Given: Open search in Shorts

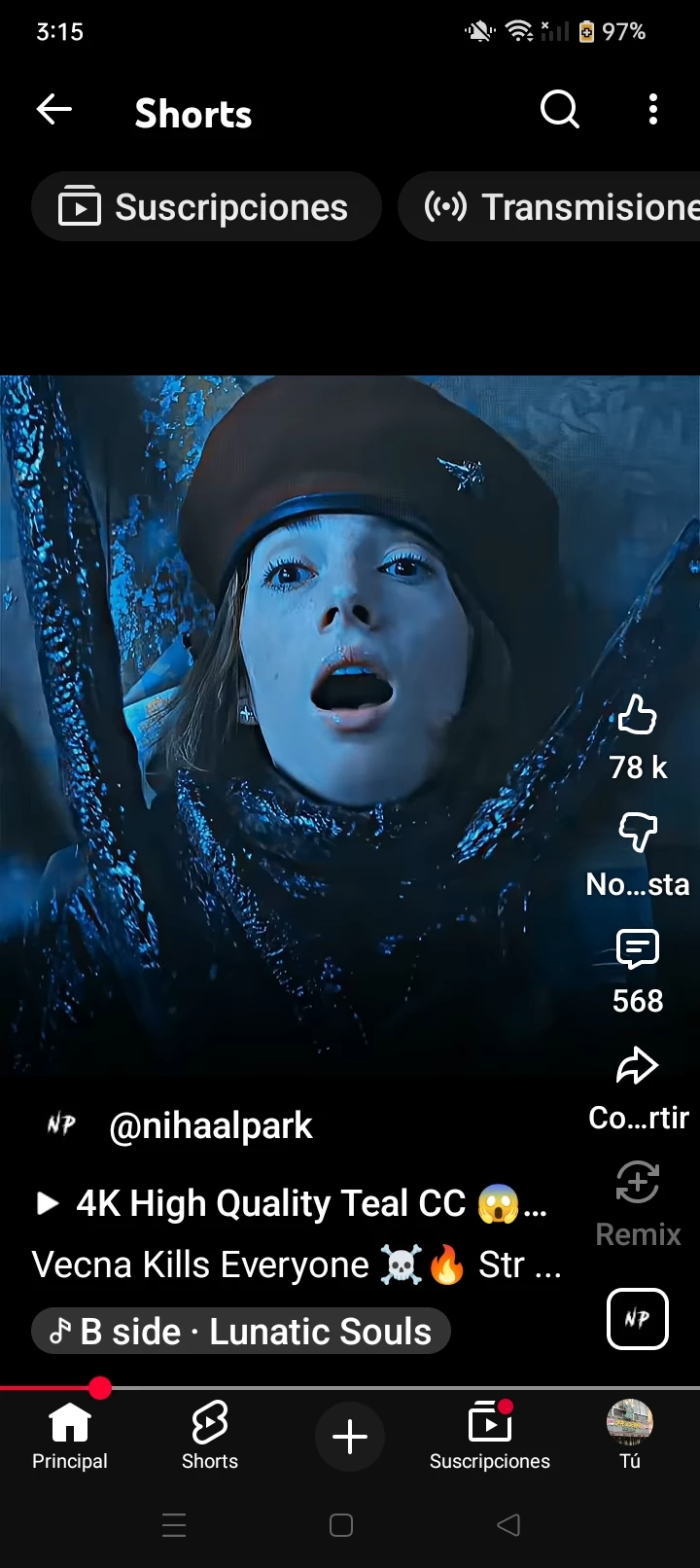Looking at the screenshot, I should [559, 110].
